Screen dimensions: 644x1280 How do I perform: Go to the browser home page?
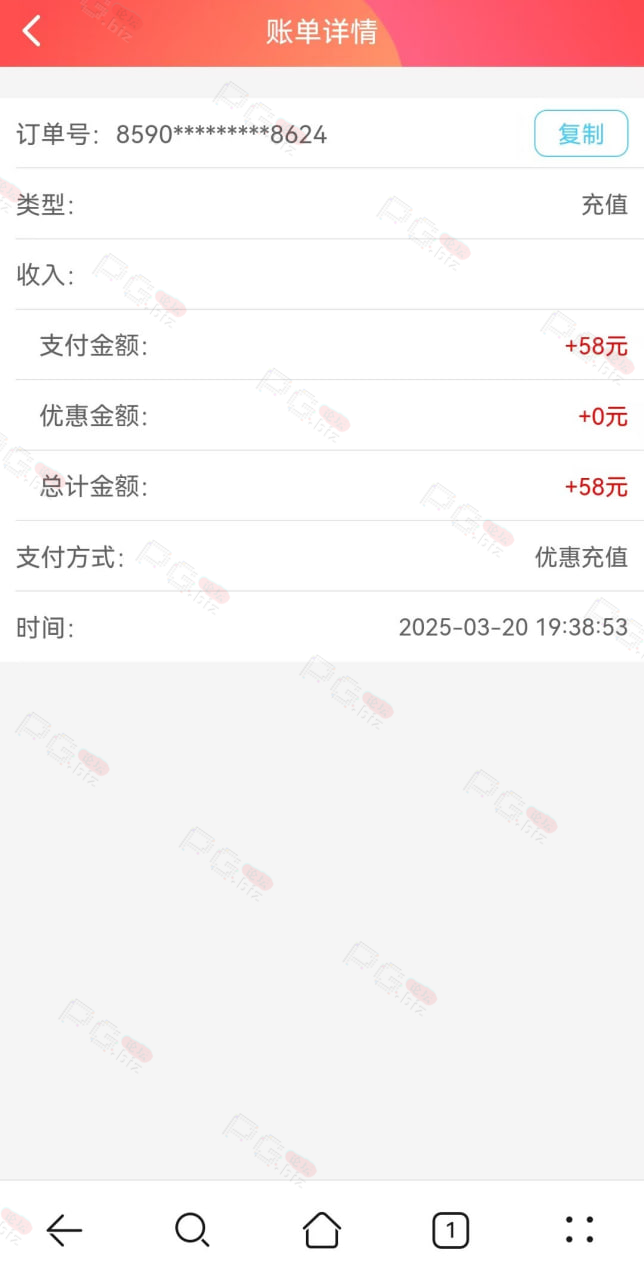[322, 1230]
